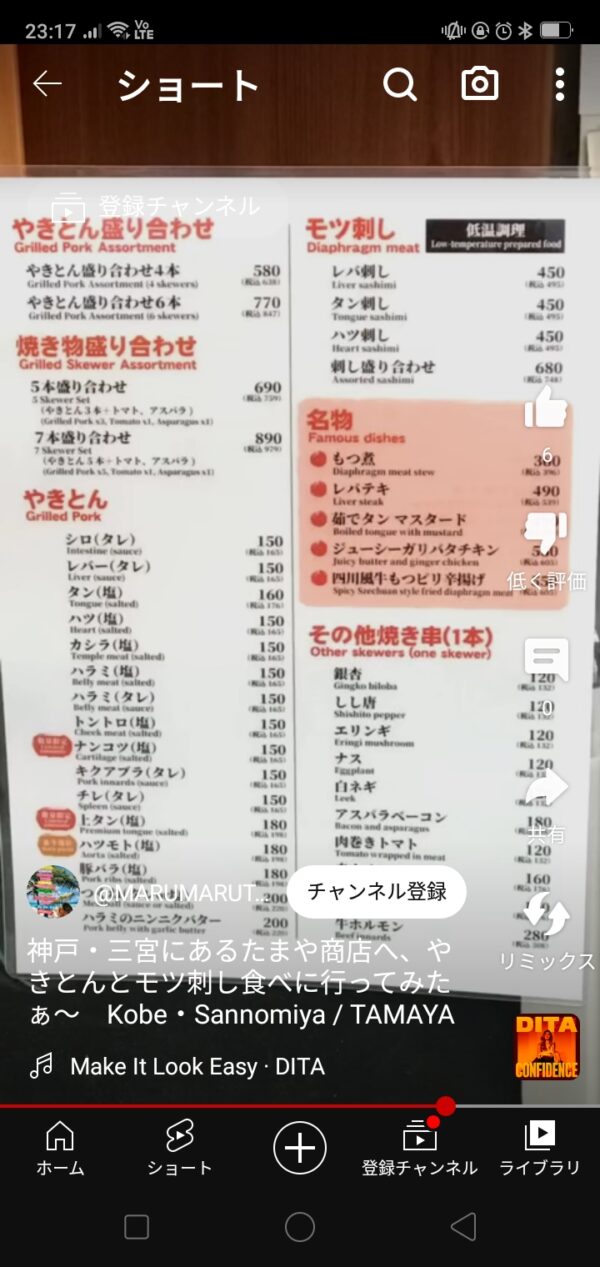Subscribe with the チャンネル登録 button
This screenshot has height=1267, width=600.
[x=376, y=892]
